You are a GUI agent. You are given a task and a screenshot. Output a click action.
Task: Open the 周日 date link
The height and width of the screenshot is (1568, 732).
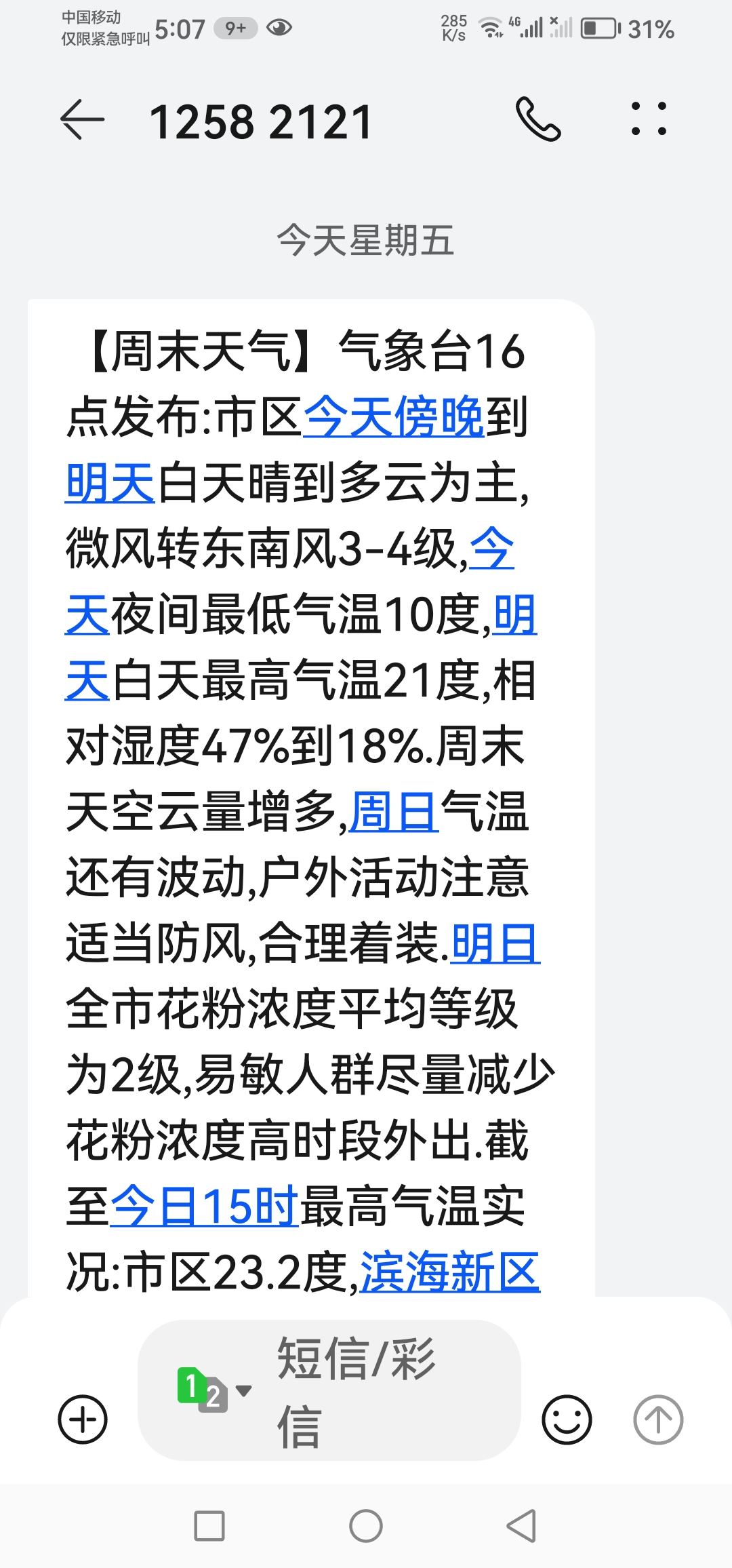click(x=393, y=812)
